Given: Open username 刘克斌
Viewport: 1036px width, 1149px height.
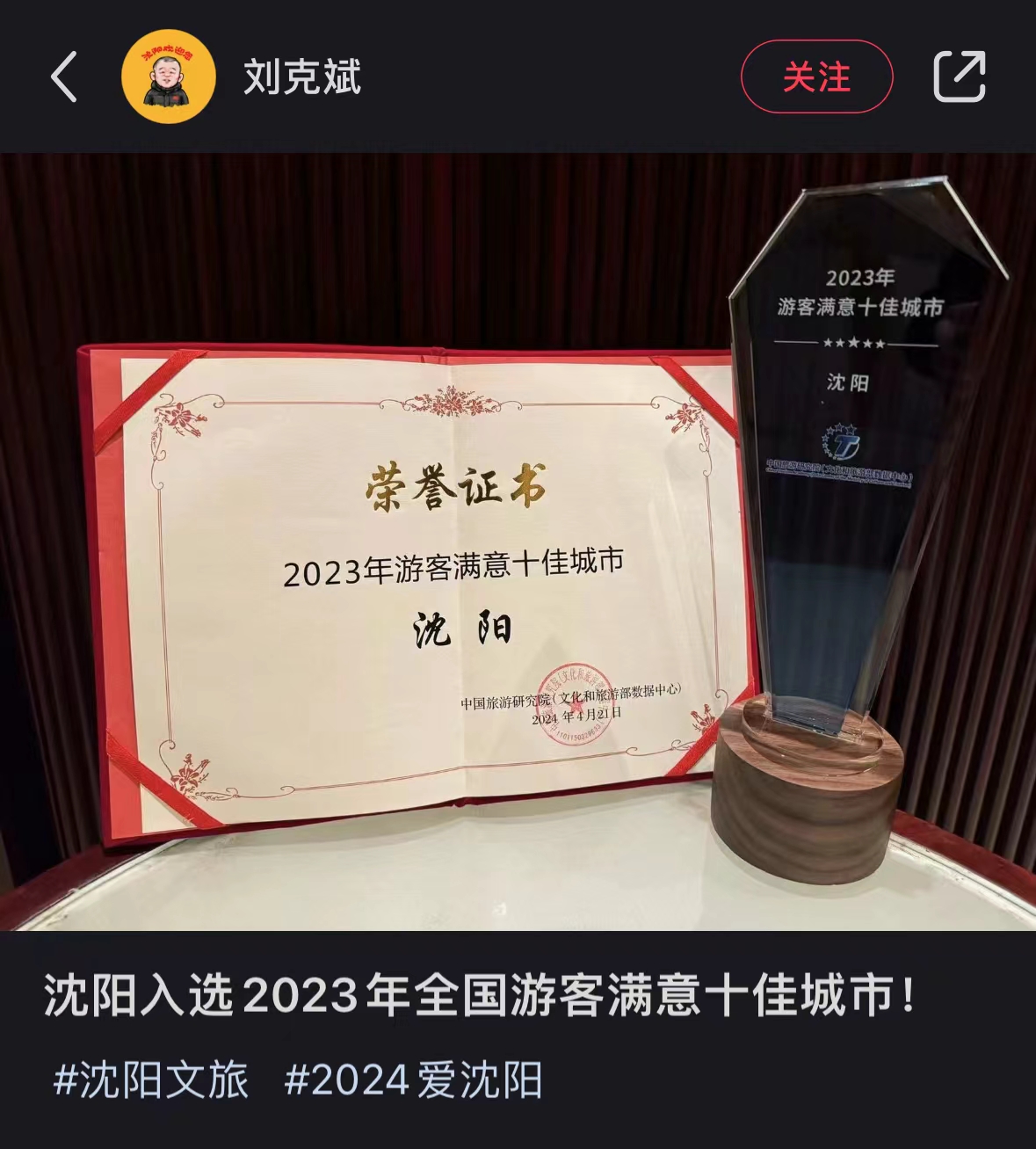Looking at the screenshot, I should point(302,77).
